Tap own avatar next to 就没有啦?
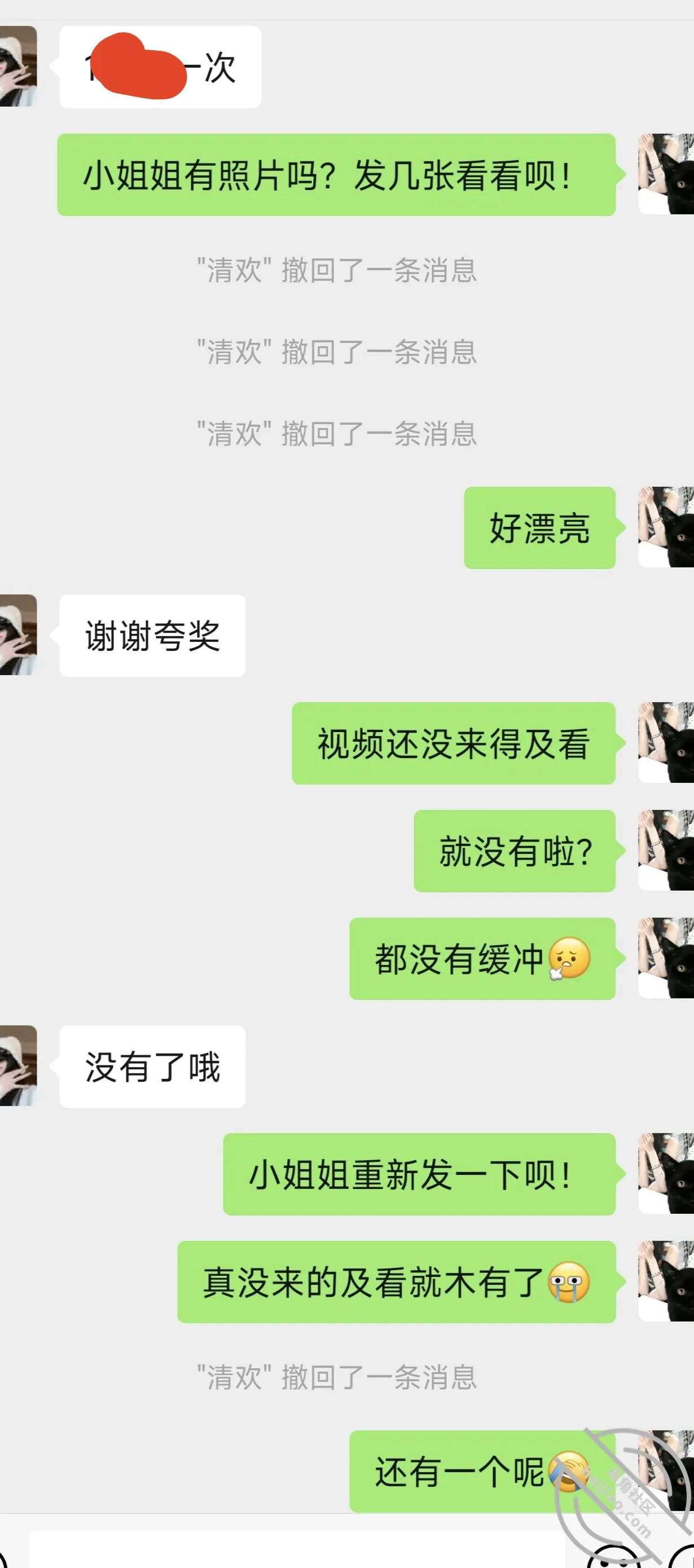Image resolution: width=694 pixels, height=1568 pixels. pyautogui.click(x=666, y=851)
